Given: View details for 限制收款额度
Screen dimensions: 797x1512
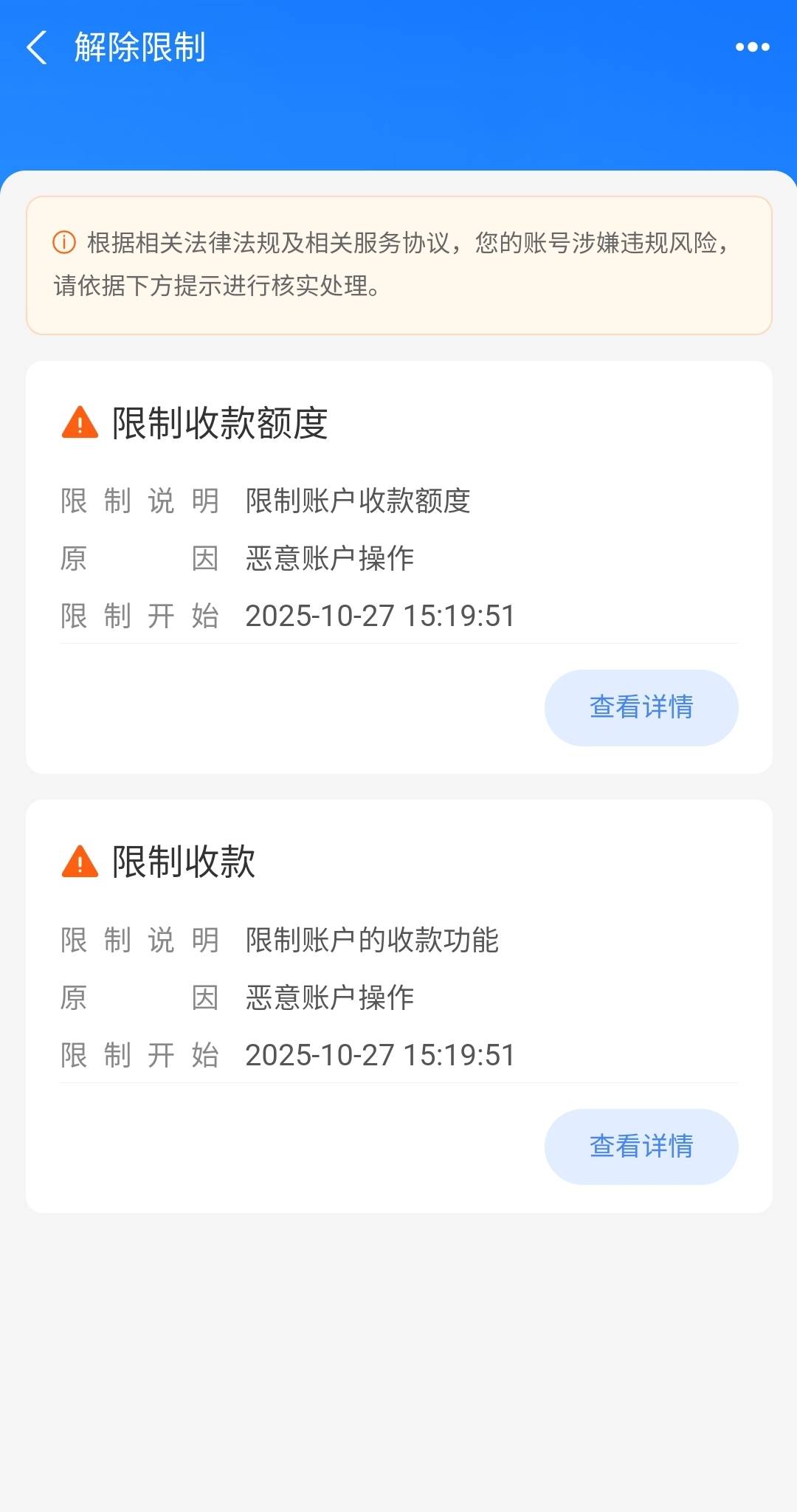Looking at the screenshot, I should pyautogui.click(x=641, y=707).
